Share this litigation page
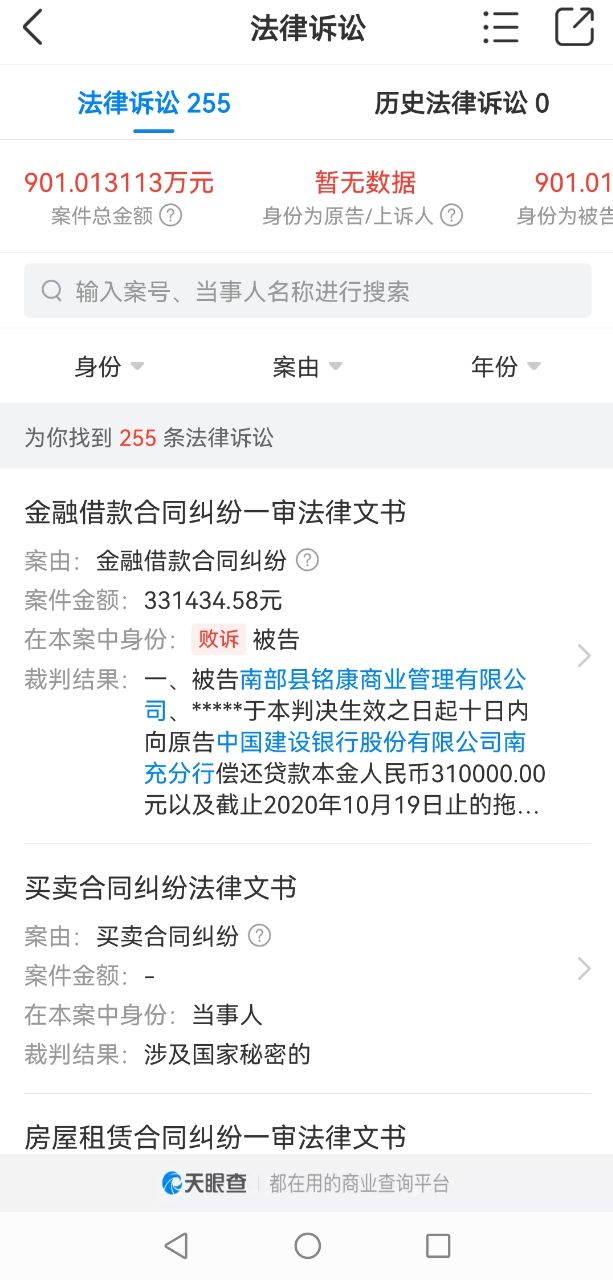 [x=574, y=28]
